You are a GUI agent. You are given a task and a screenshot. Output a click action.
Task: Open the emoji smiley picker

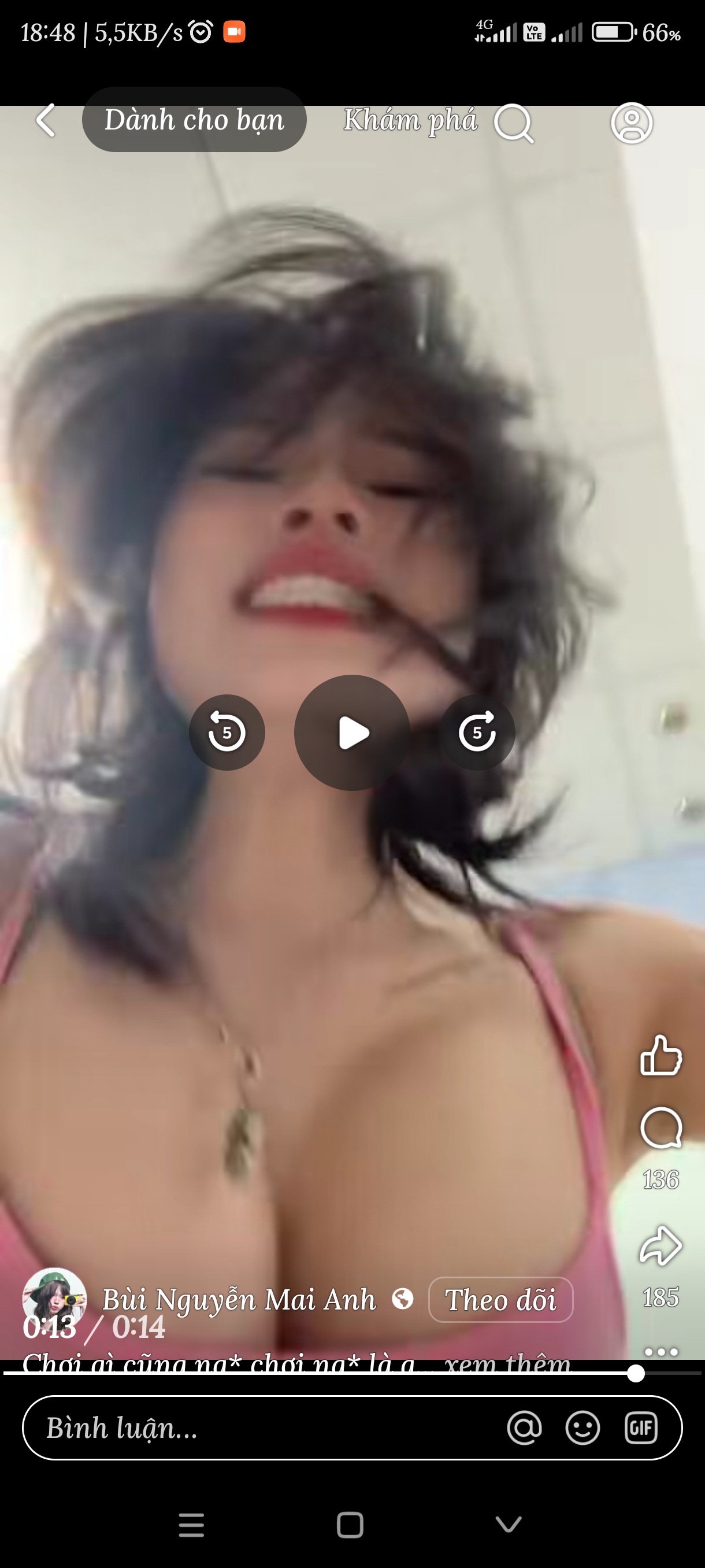tap(582, 1428)
